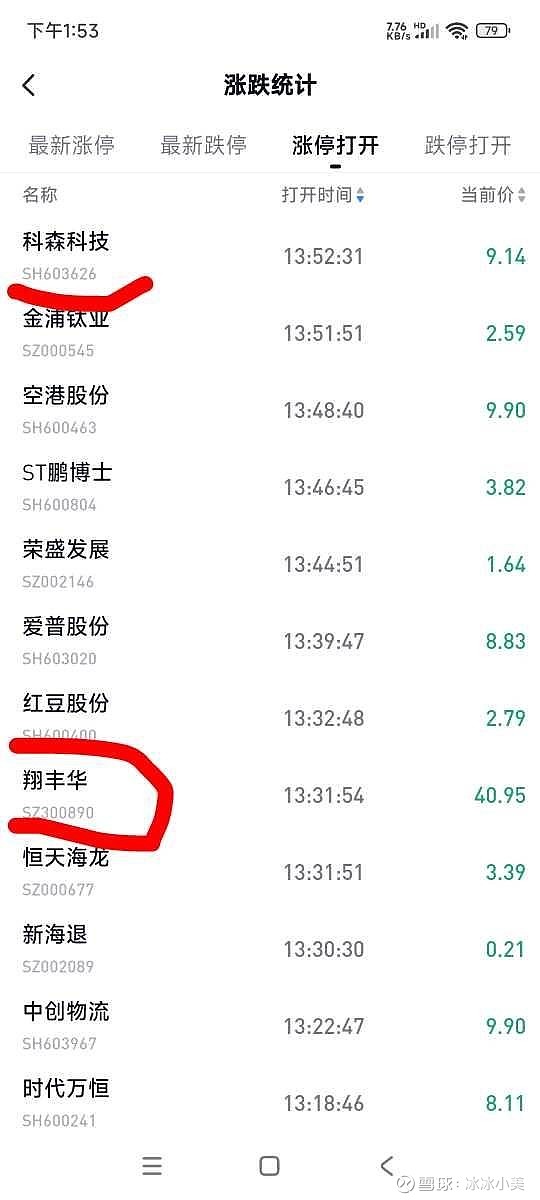
Task: Open the 科森科技 stock row
Action: (x=270, y=256)
